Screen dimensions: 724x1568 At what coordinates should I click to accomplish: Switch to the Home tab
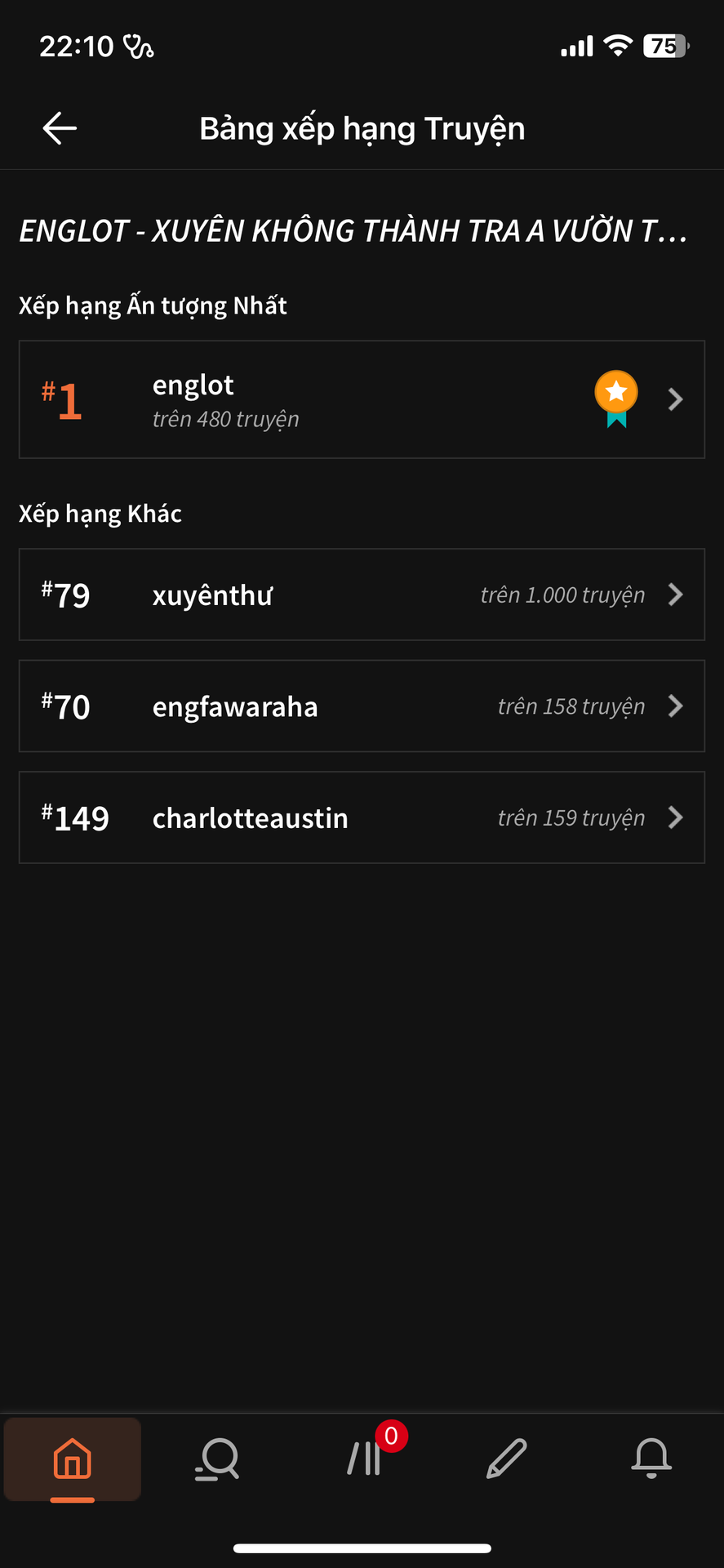point(73,1459)
